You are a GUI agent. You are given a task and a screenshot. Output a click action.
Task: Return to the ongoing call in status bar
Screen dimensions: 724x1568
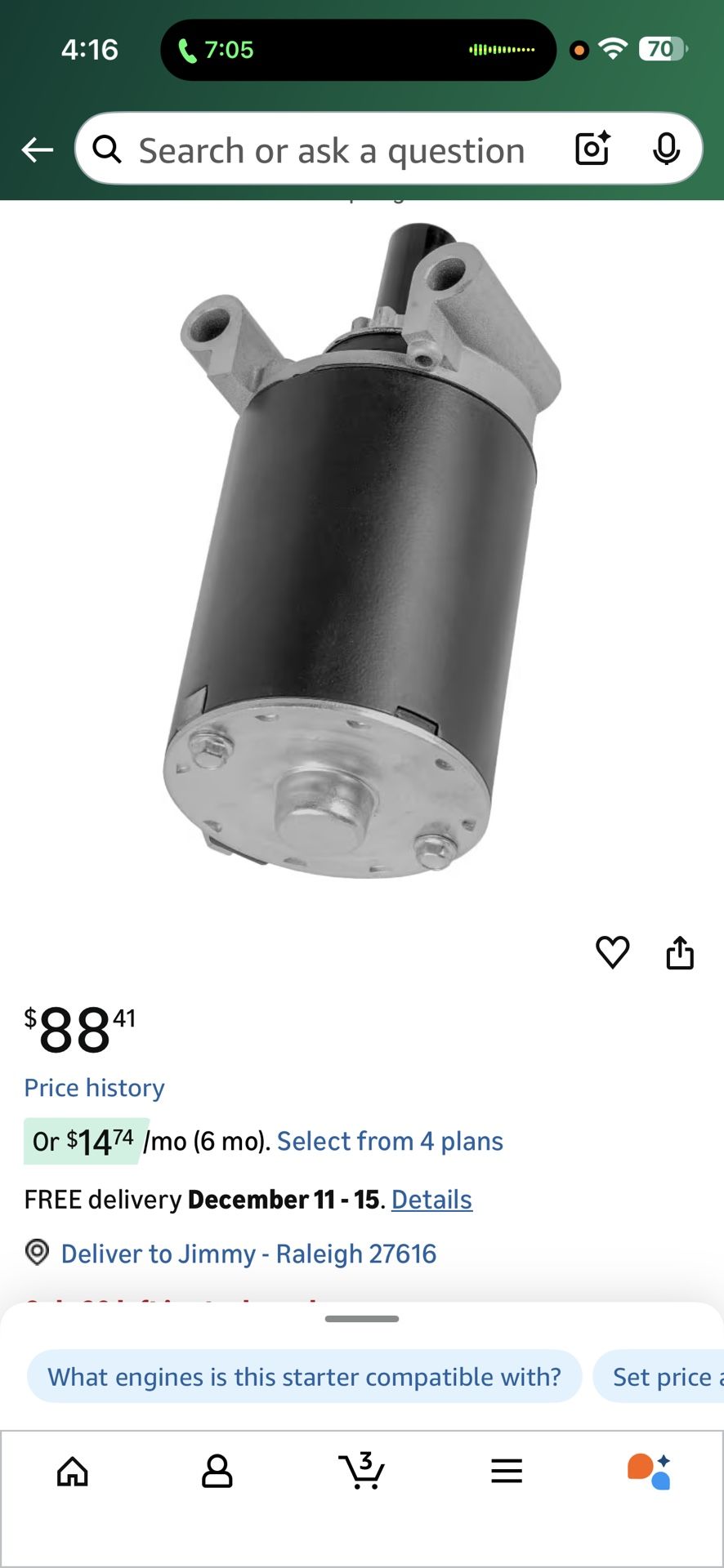217,50
